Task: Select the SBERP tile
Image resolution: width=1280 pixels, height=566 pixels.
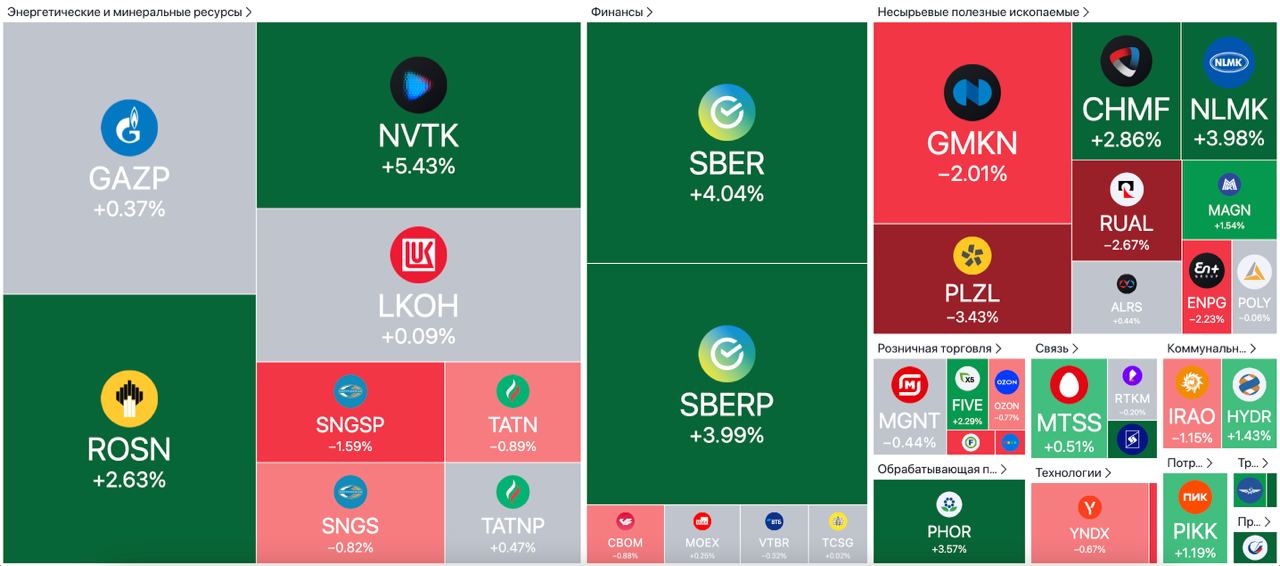Action: pos(727,384)
